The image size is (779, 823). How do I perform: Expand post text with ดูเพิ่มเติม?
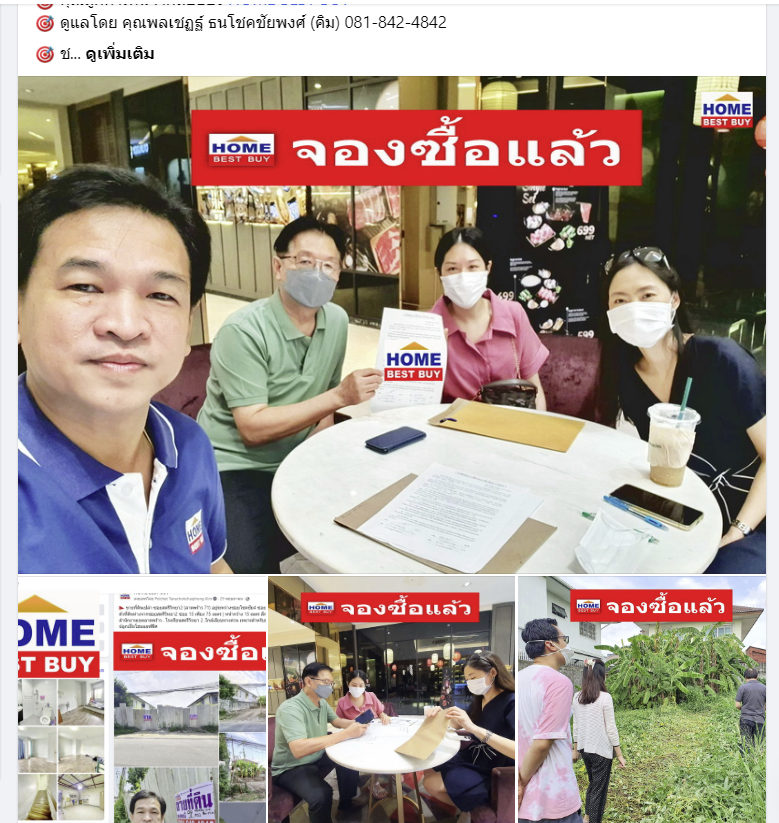120,54
